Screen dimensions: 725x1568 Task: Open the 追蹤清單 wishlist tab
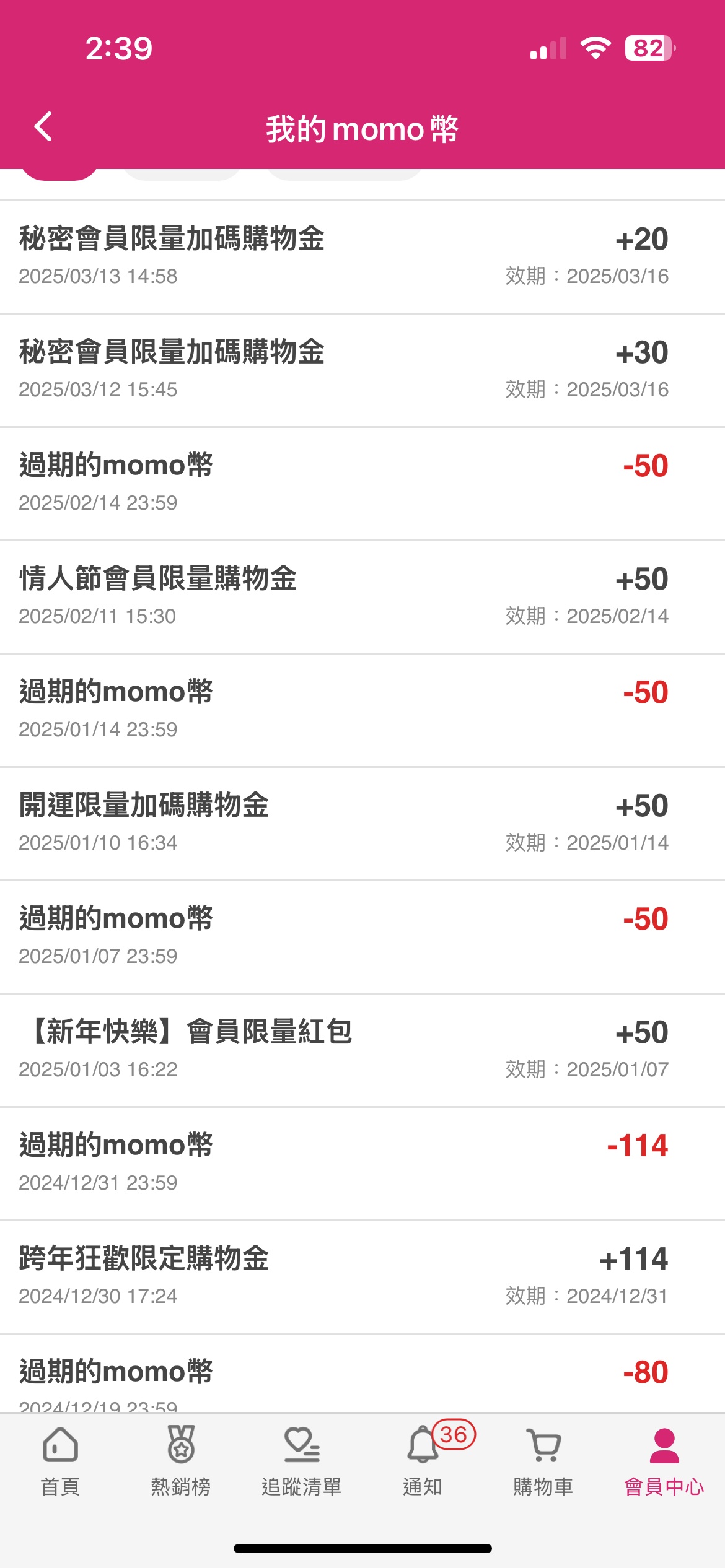[302, 1461]
